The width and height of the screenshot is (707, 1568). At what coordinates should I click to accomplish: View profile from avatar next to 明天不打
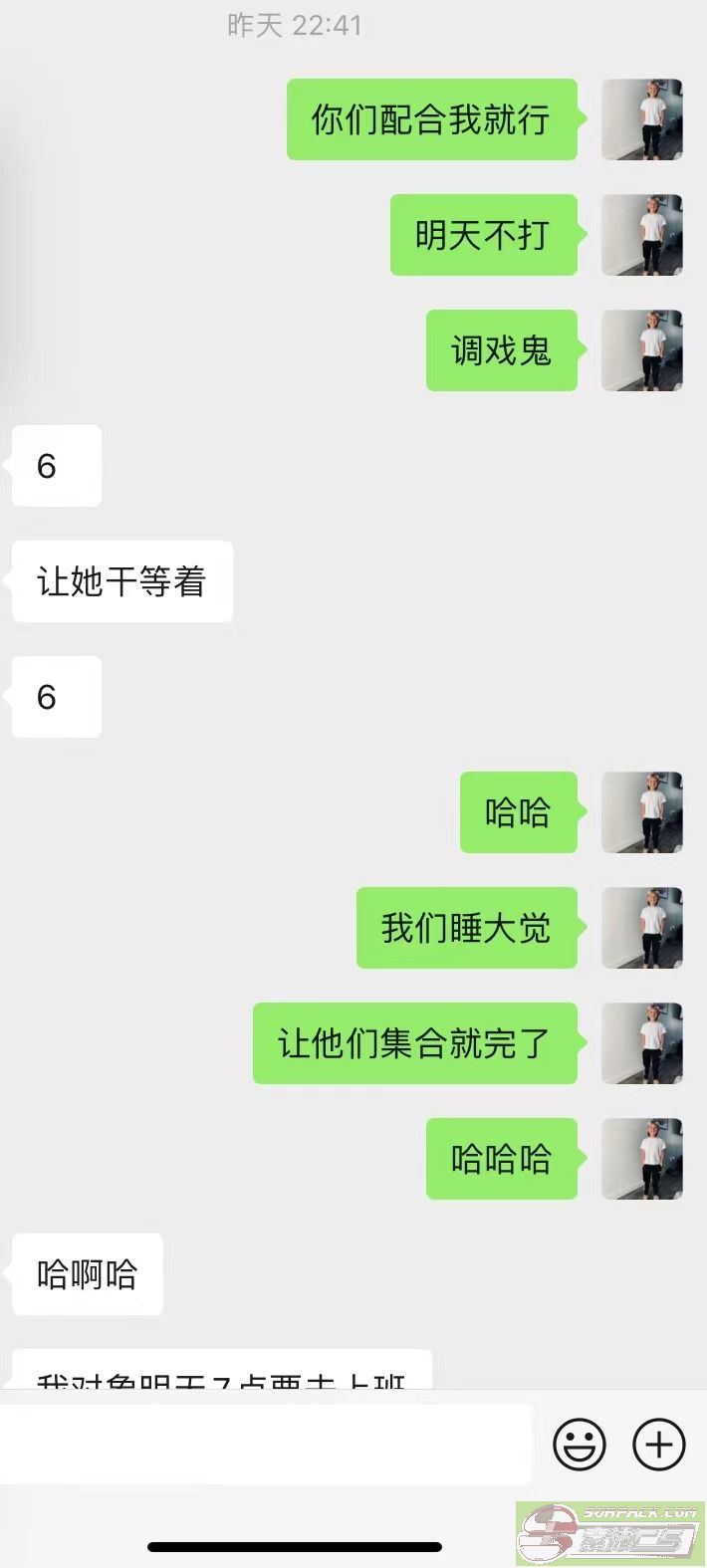tap(642, 235)
